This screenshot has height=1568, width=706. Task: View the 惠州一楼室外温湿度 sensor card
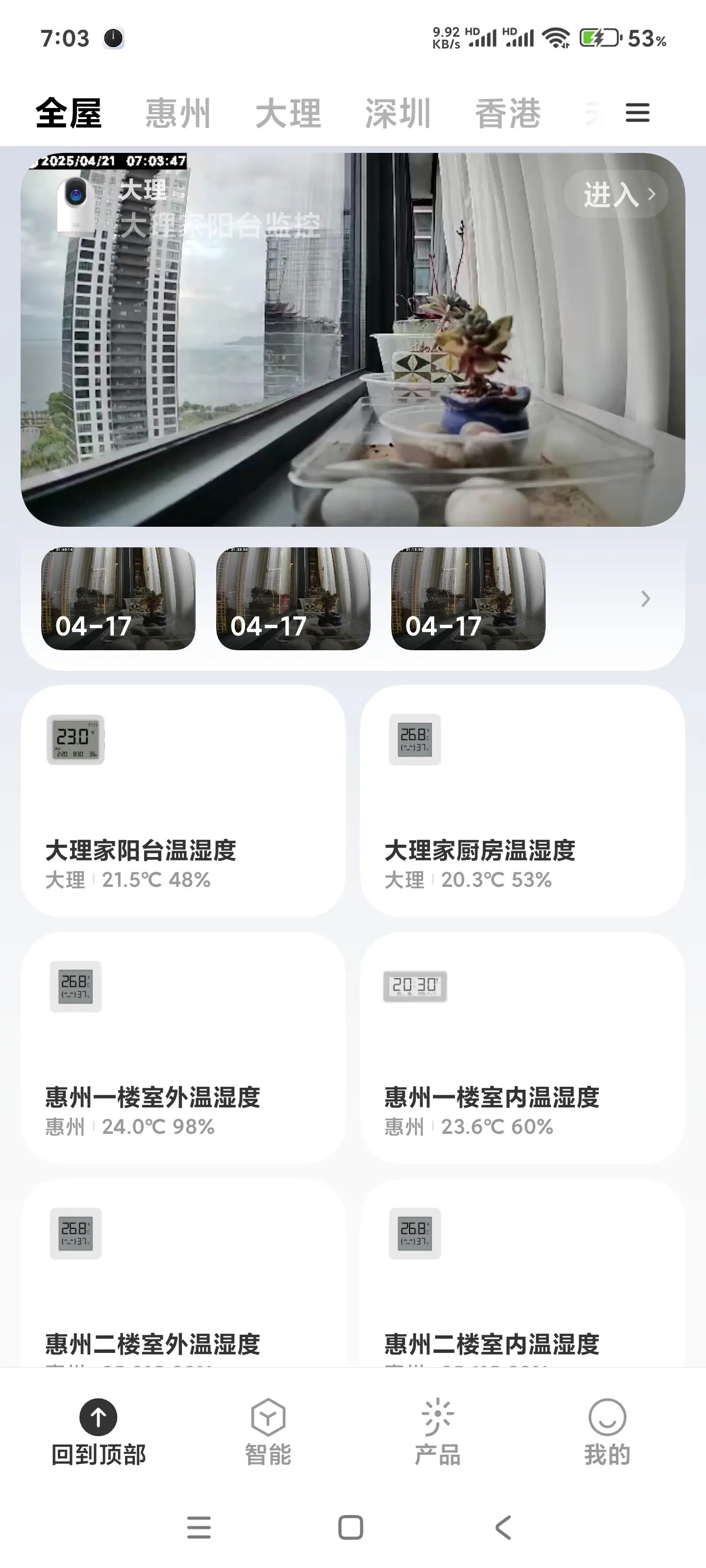tap(183, 1048)
